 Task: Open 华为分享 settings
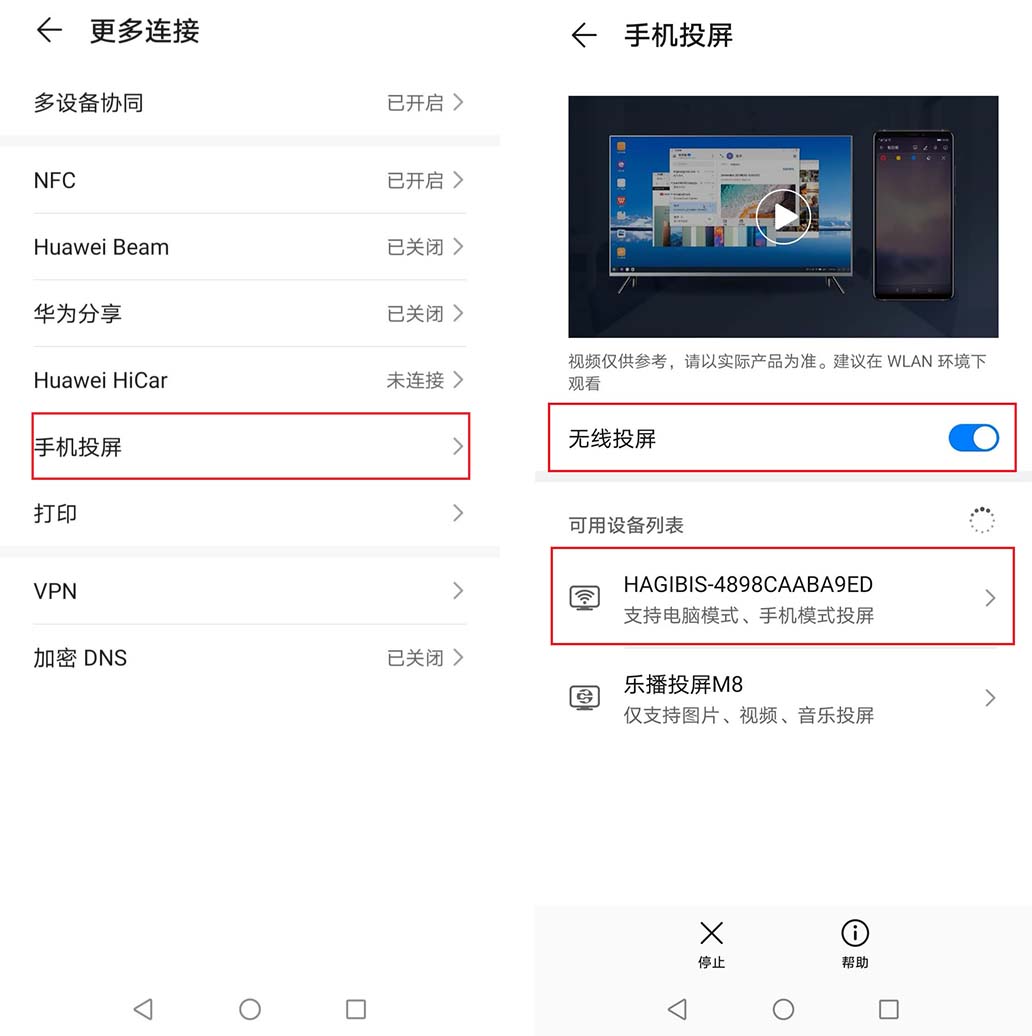249,313
